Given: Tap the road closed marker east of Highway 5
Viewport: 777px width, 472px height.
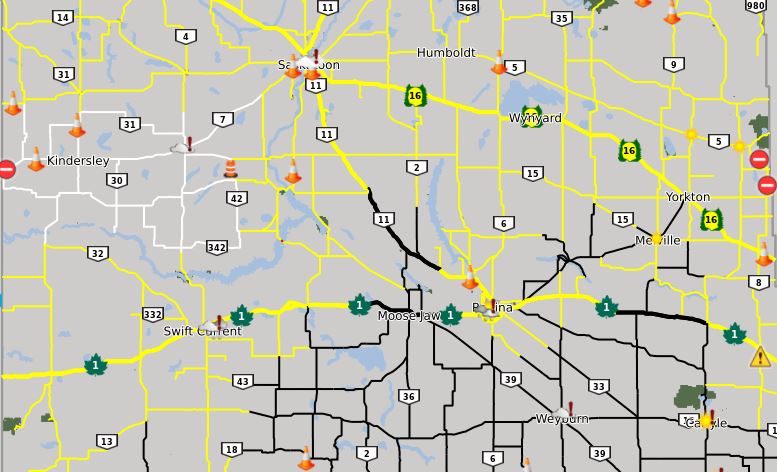Looking at the screenshot, I should tap(759, 159).
